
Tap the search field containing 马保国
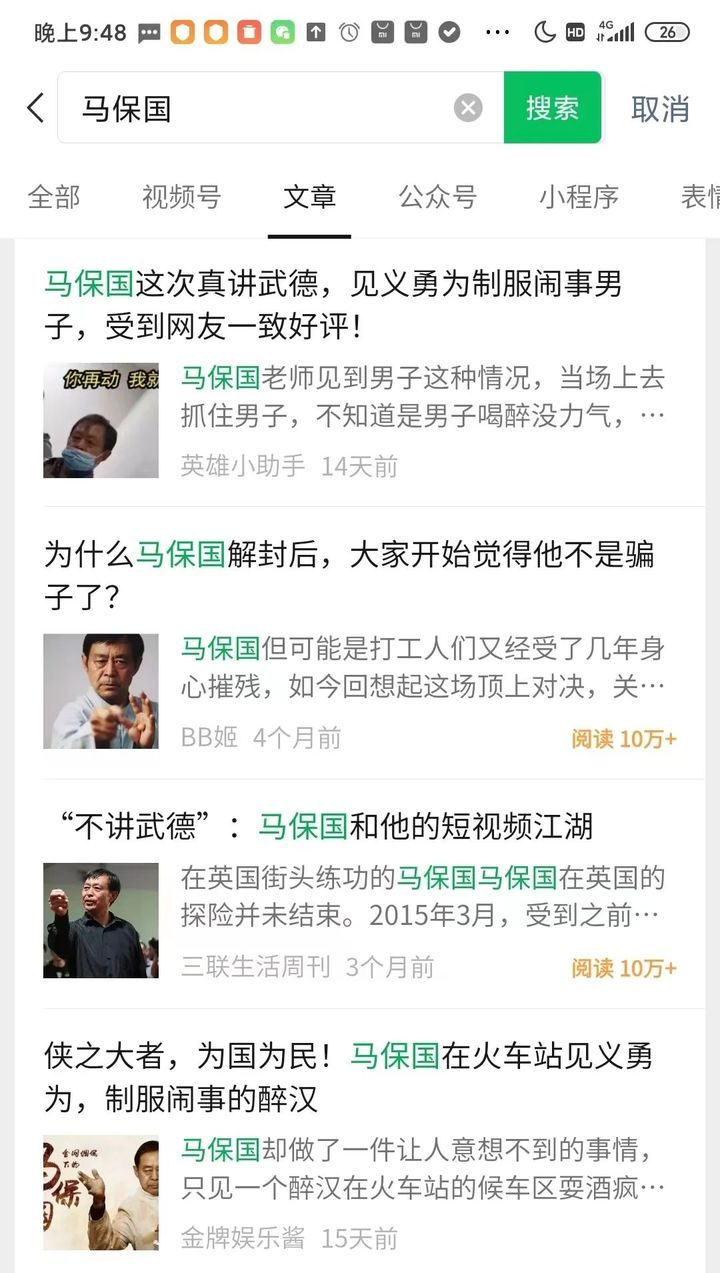(260, 108)
